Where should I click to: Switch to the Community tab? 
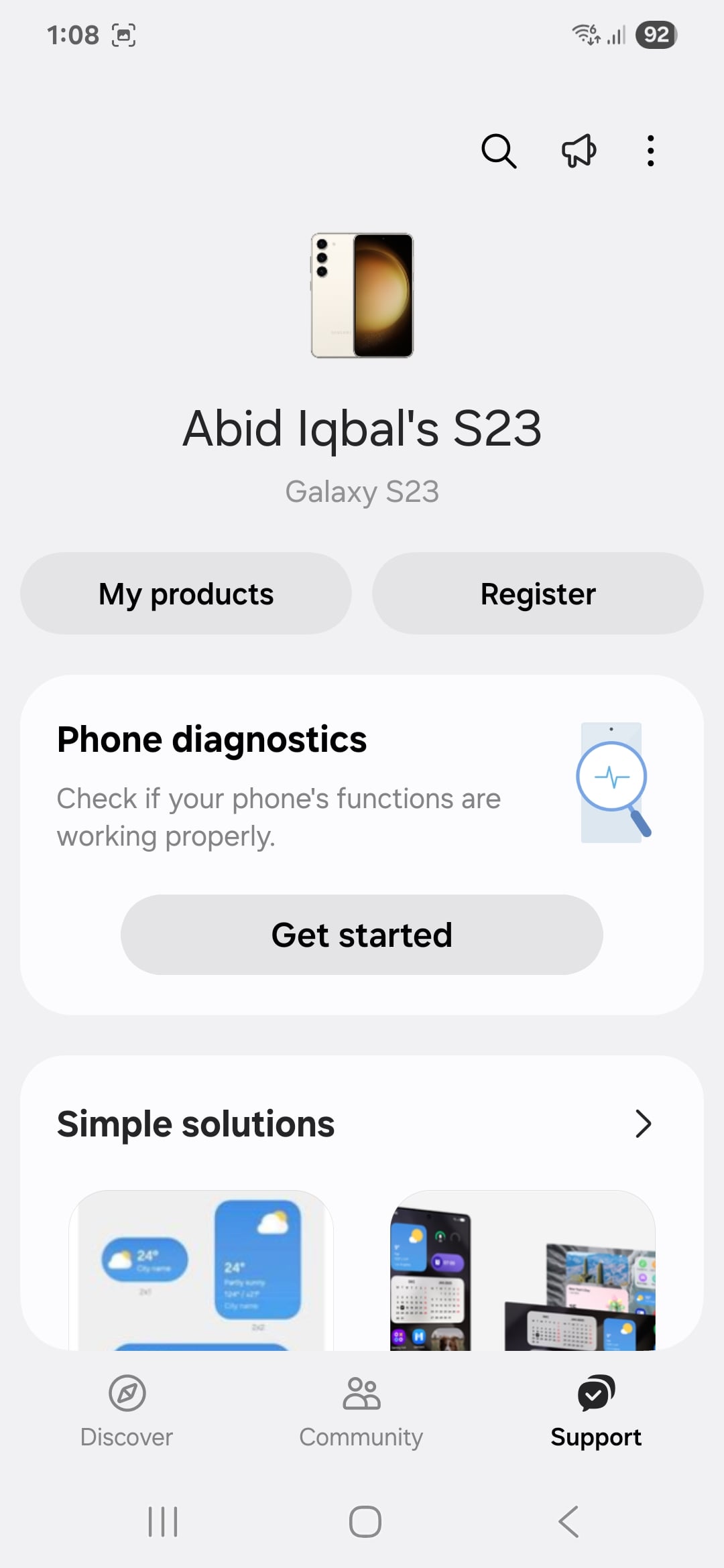(361, 1411)
